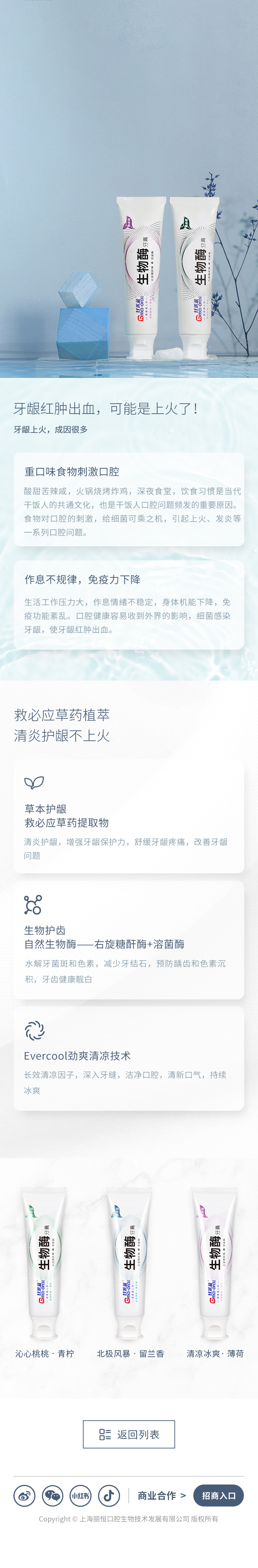Open the 小红书 social icon
The height and width of the screenshot is (1568, 258).
(x=80, y=1496)
